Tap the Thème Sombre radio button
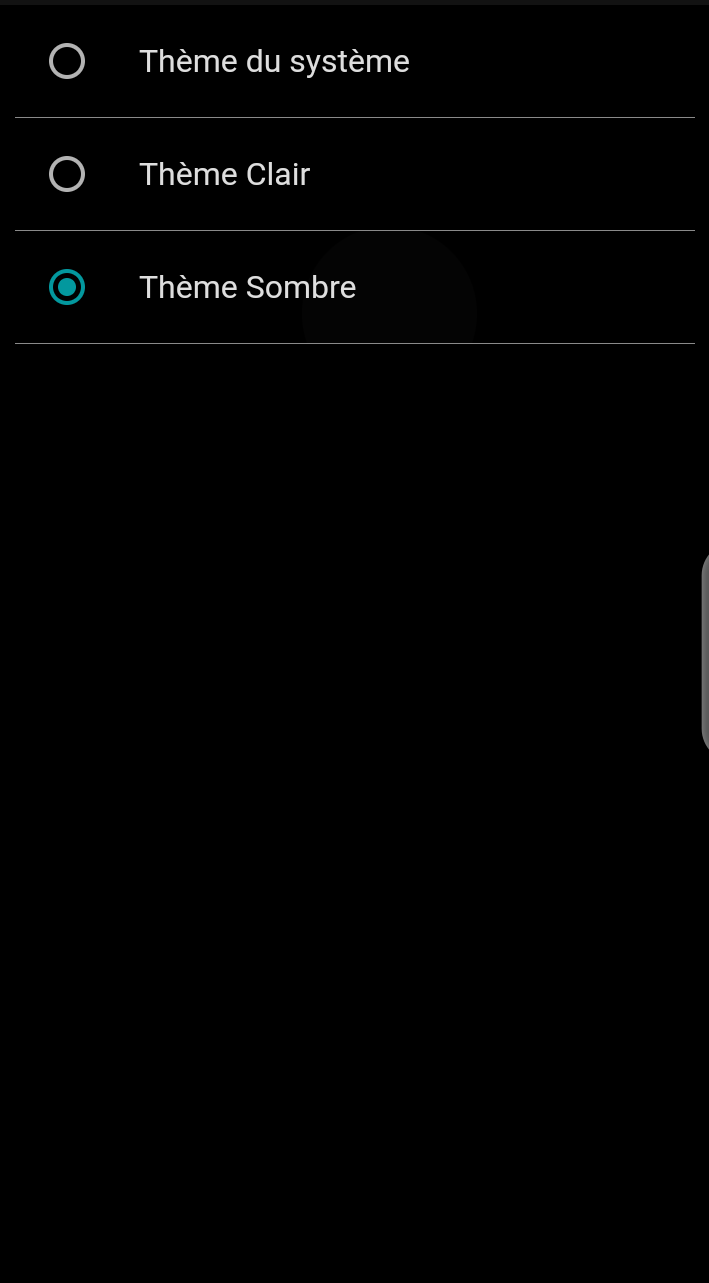709x1283 pixels. click(x=67, y=288)
